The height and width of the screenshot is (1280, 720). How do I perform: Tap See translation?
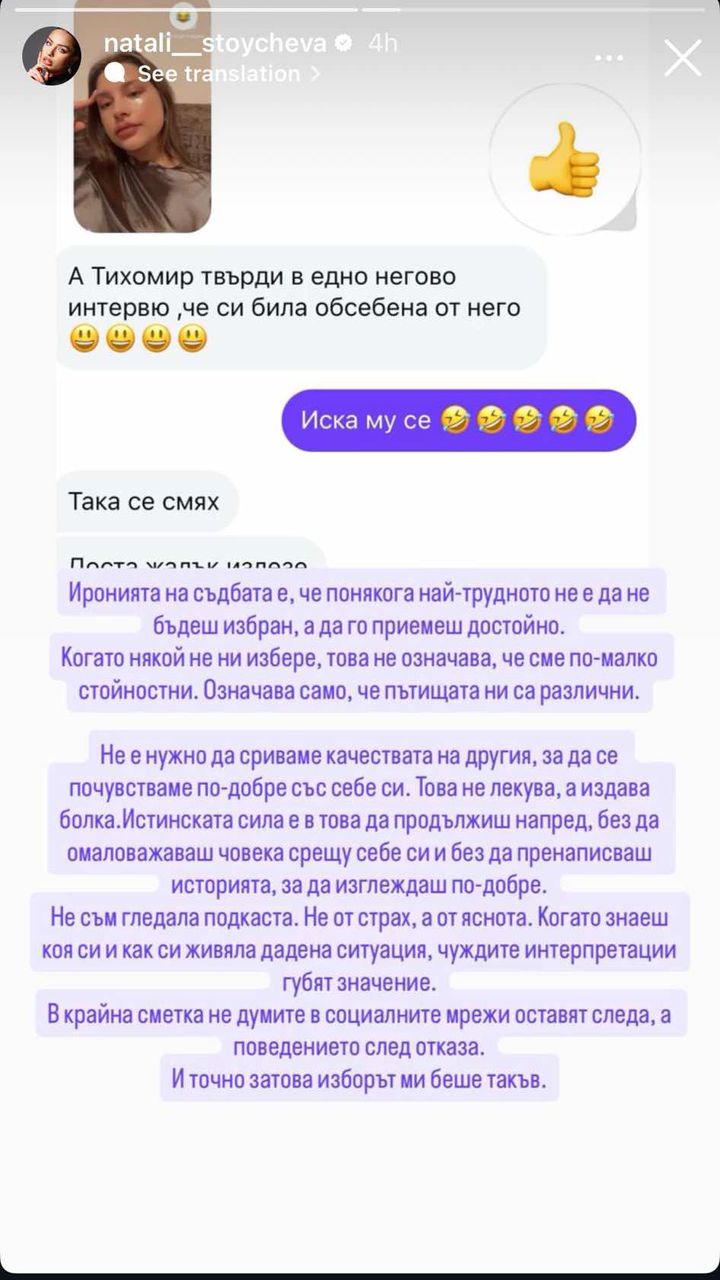click(218, 74)
